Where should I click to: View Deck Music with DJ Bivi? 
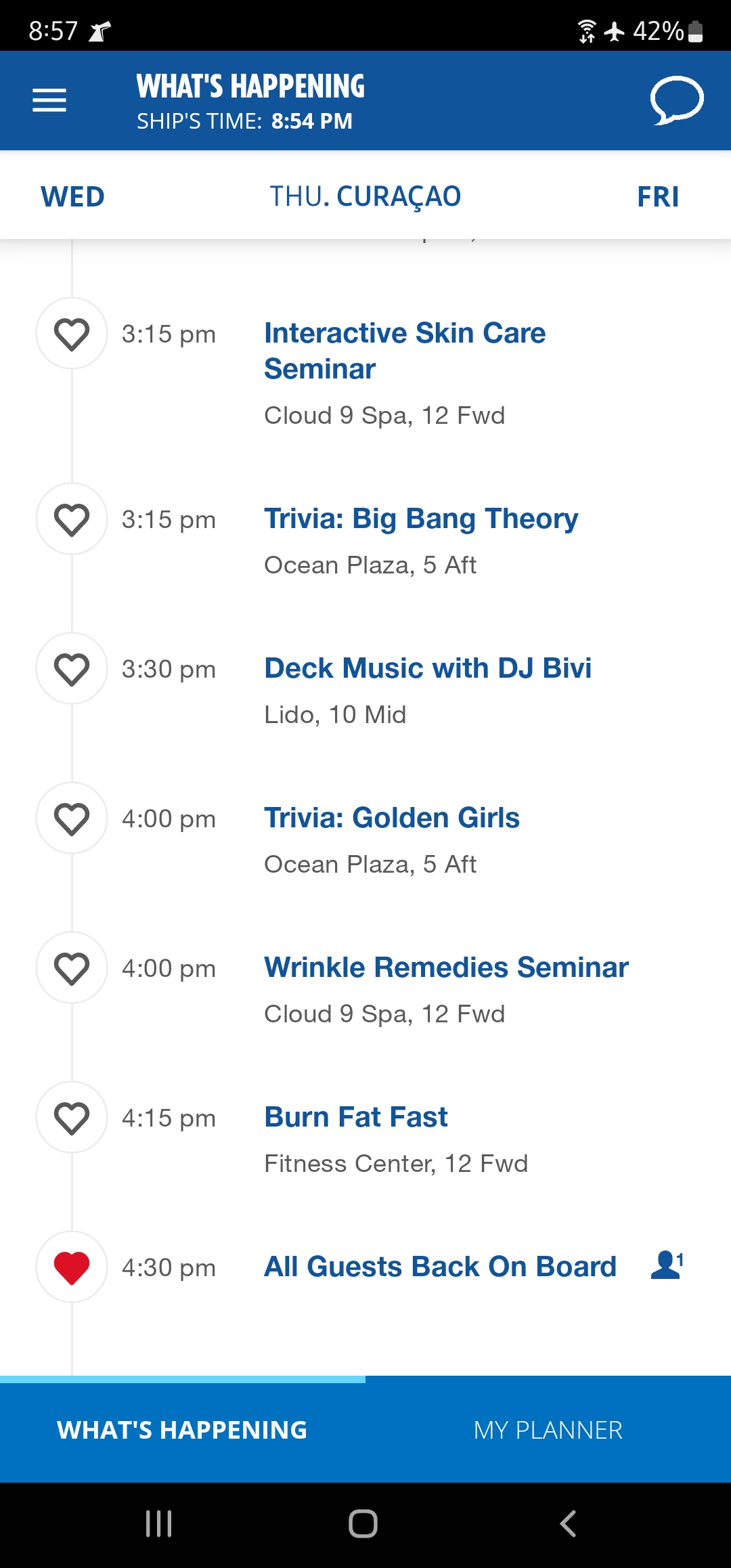coord(428,668)
